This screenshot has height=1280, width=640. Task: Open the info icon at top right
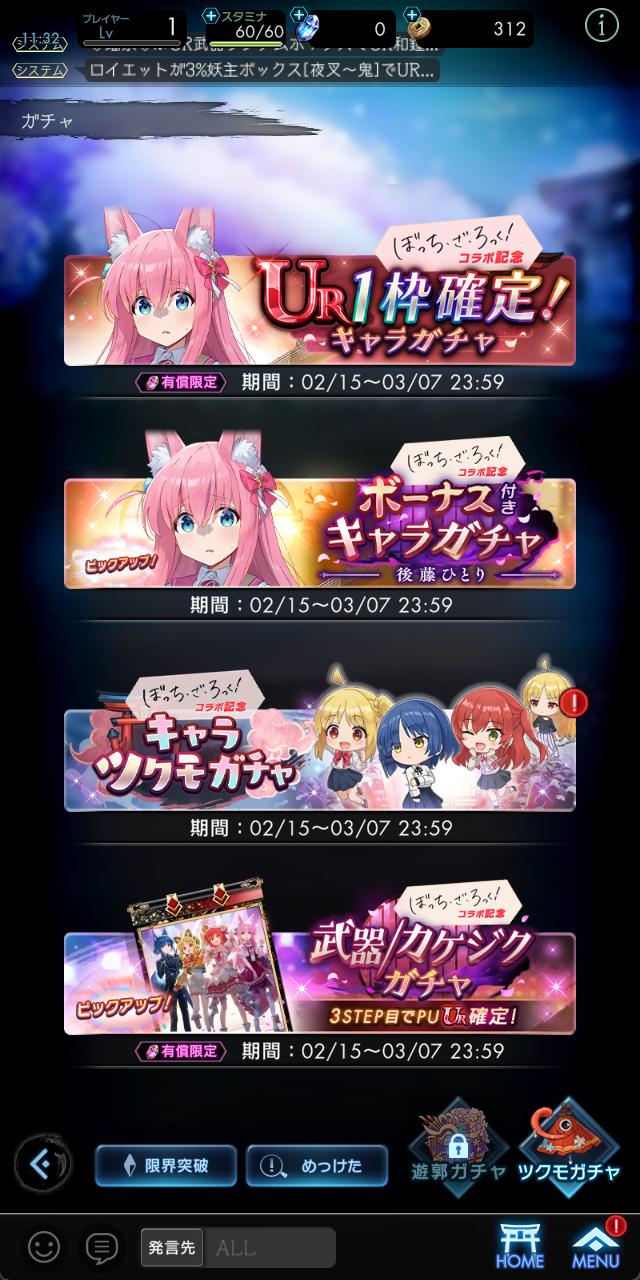pyautogui.click(x=601, y=27)
